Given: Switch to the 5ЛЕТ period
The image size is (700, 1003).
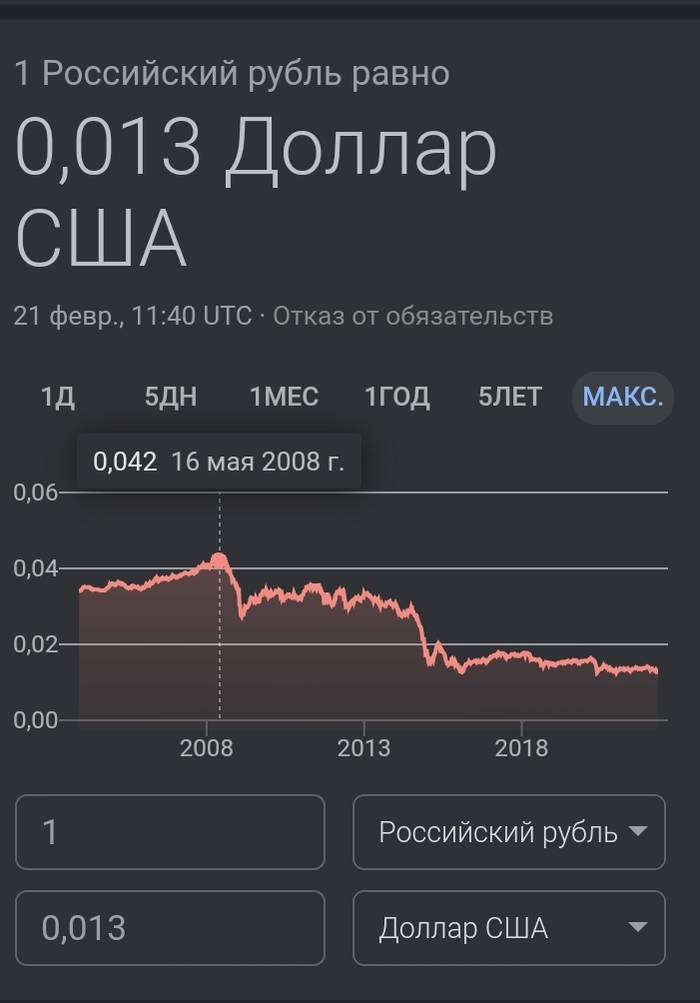Looking at the screenshot, I should click(x=510, y=397).
